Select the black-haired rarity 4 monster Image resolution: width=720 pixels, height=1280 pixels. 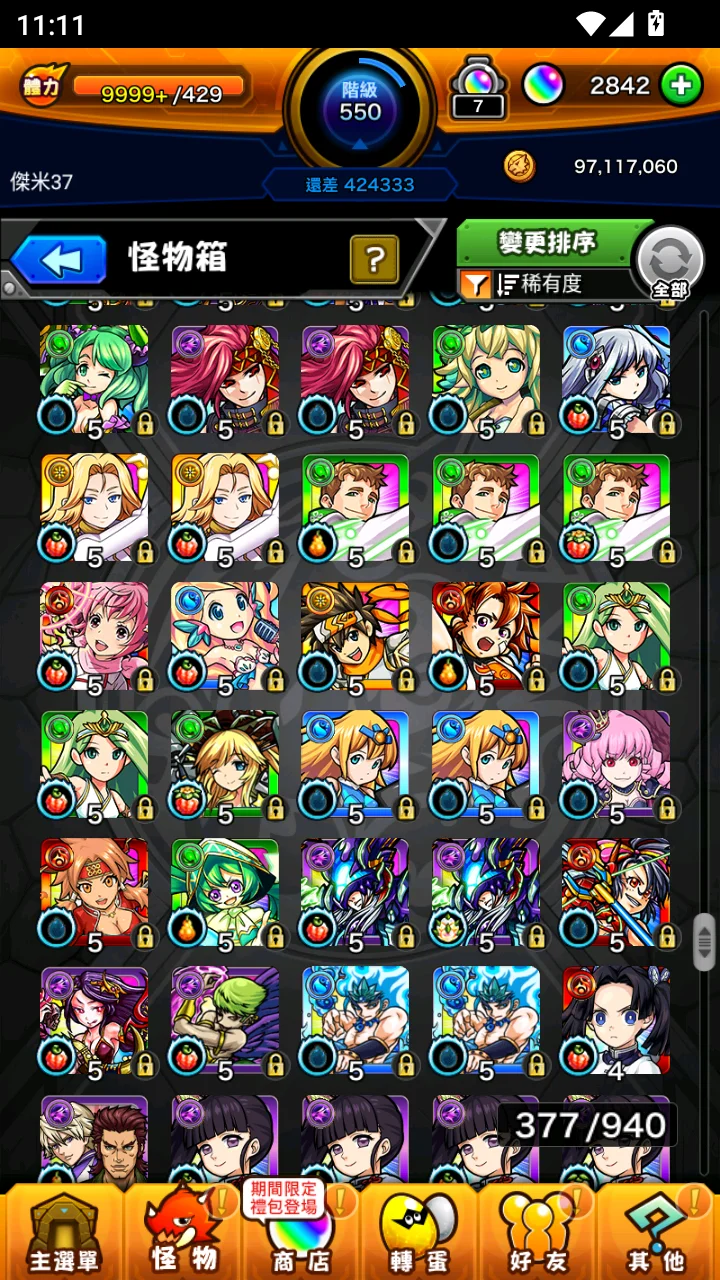click(x=616, y=1022)
